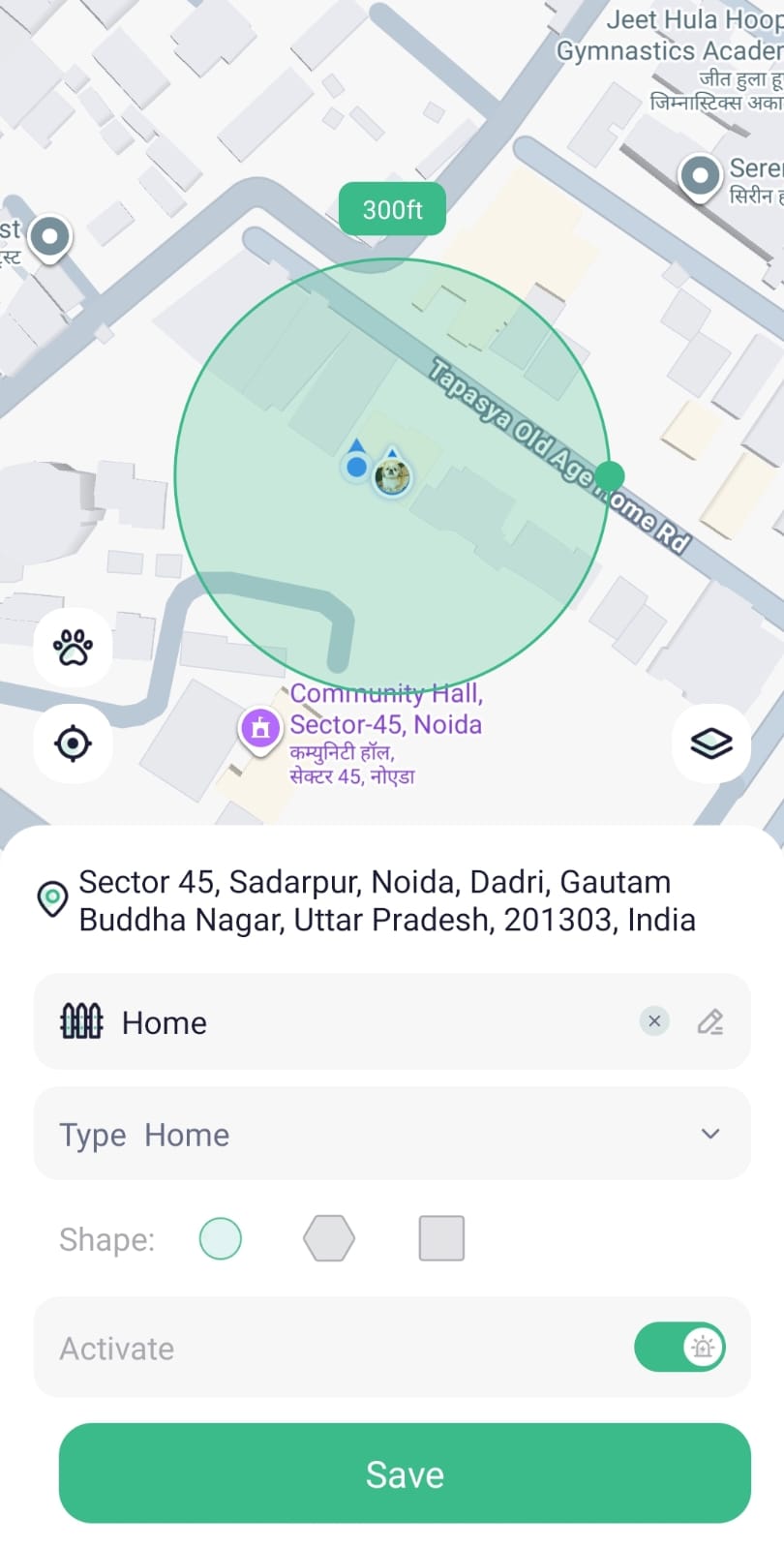This screenshot has height=1548, width=784.
Task: Expand the Type Home dropdown
Action: (709, 1134)
